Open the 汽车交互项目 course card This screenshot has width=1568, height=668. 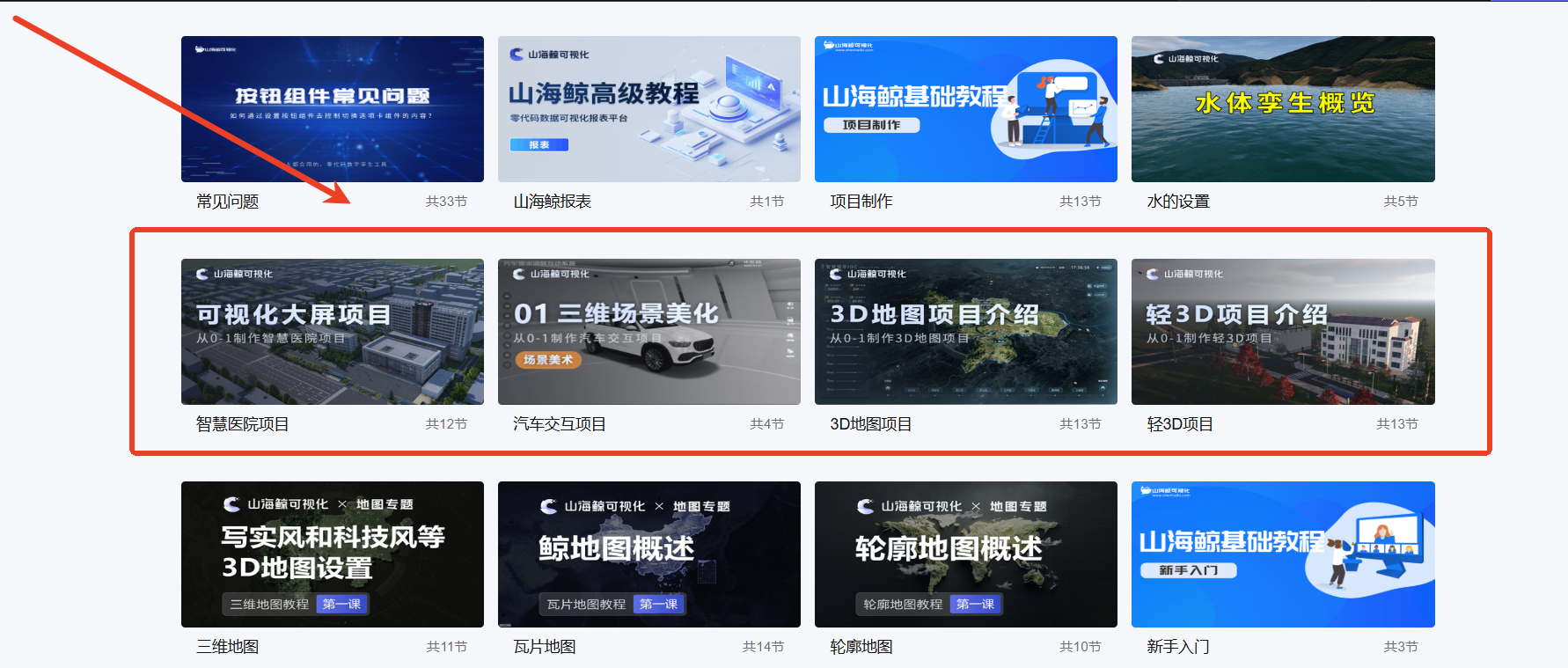[648, 332]
